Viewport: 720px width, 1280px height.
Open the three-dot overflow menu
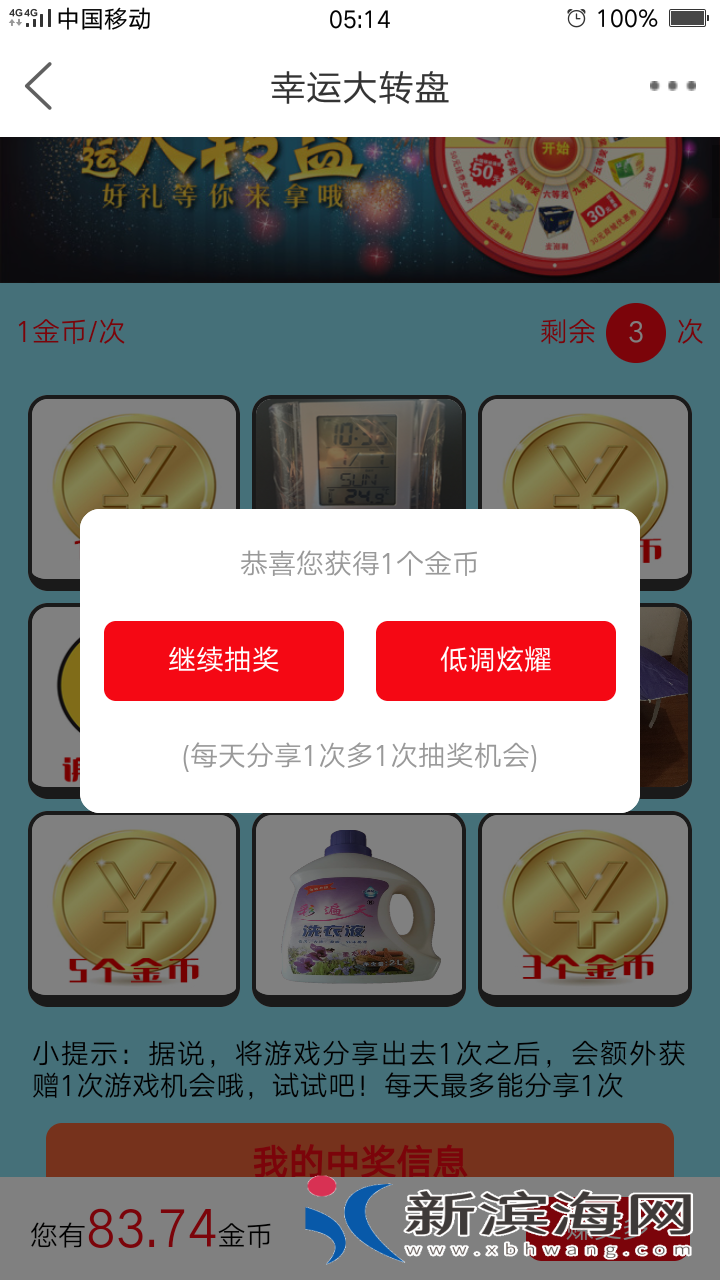[x=672, y=86]
